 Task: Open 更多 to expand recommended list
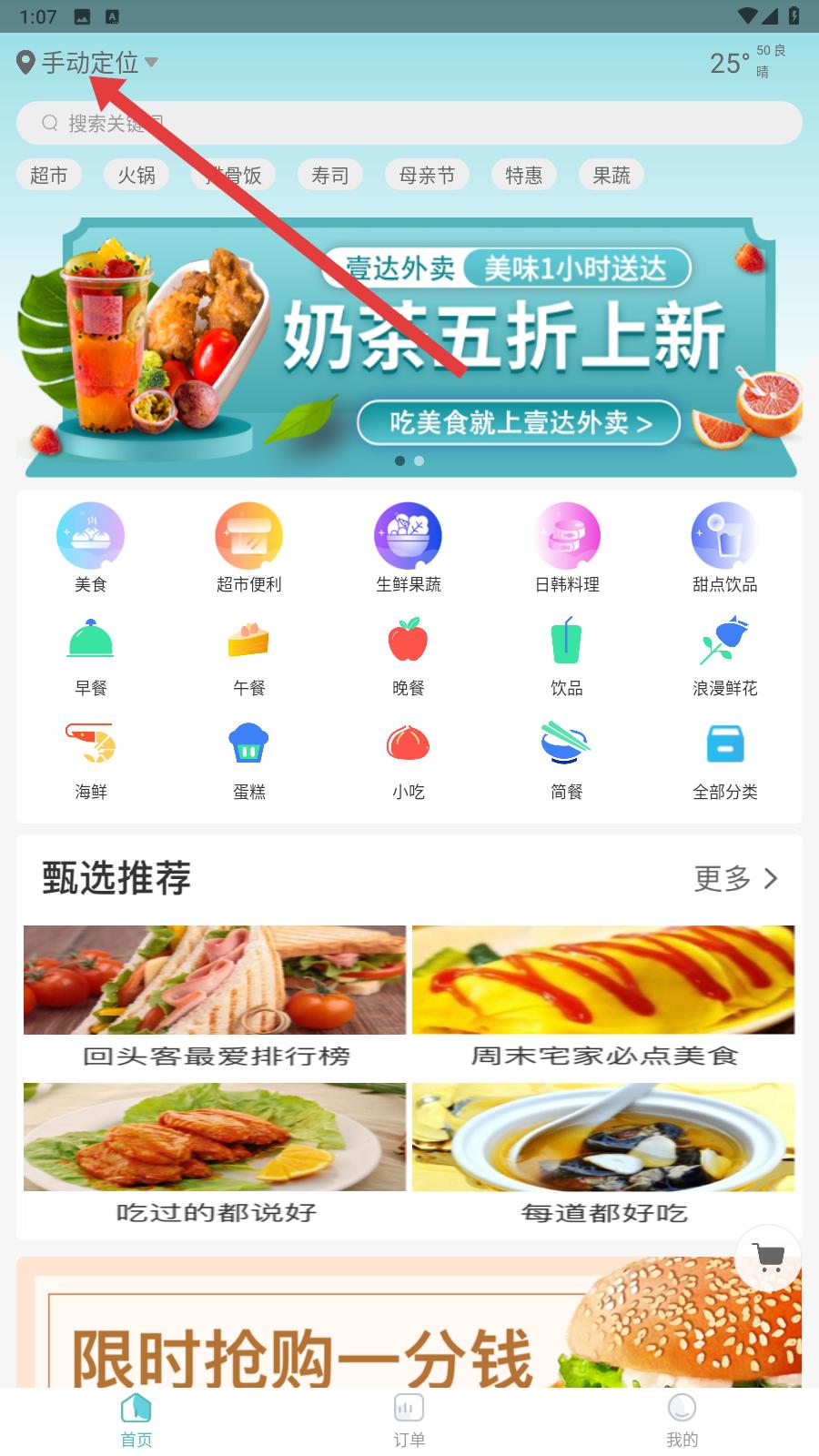coord(733,878)
